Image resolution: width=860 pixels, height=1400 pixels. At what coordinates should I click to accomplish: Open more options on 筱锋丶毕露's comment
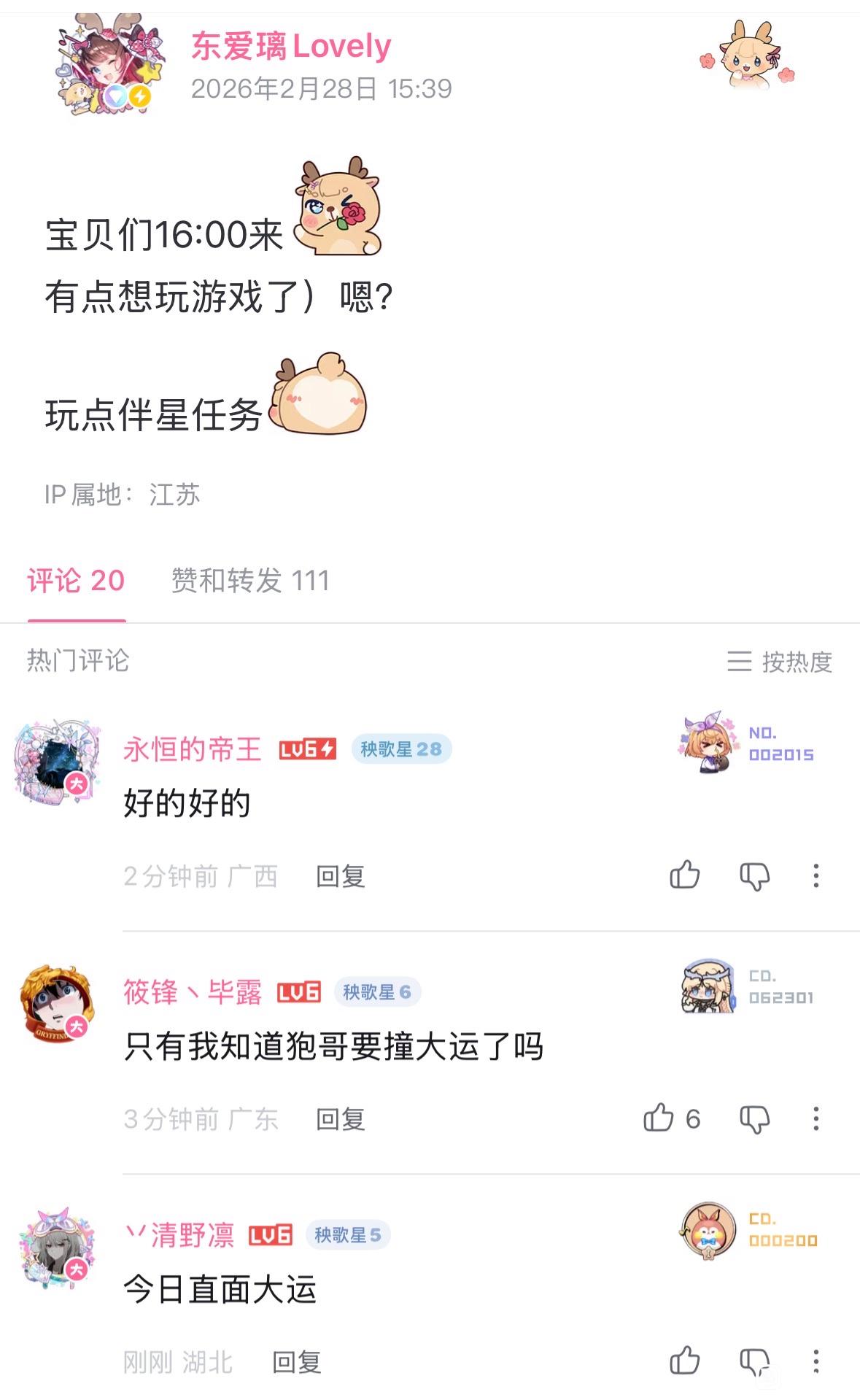(816, 1118)
